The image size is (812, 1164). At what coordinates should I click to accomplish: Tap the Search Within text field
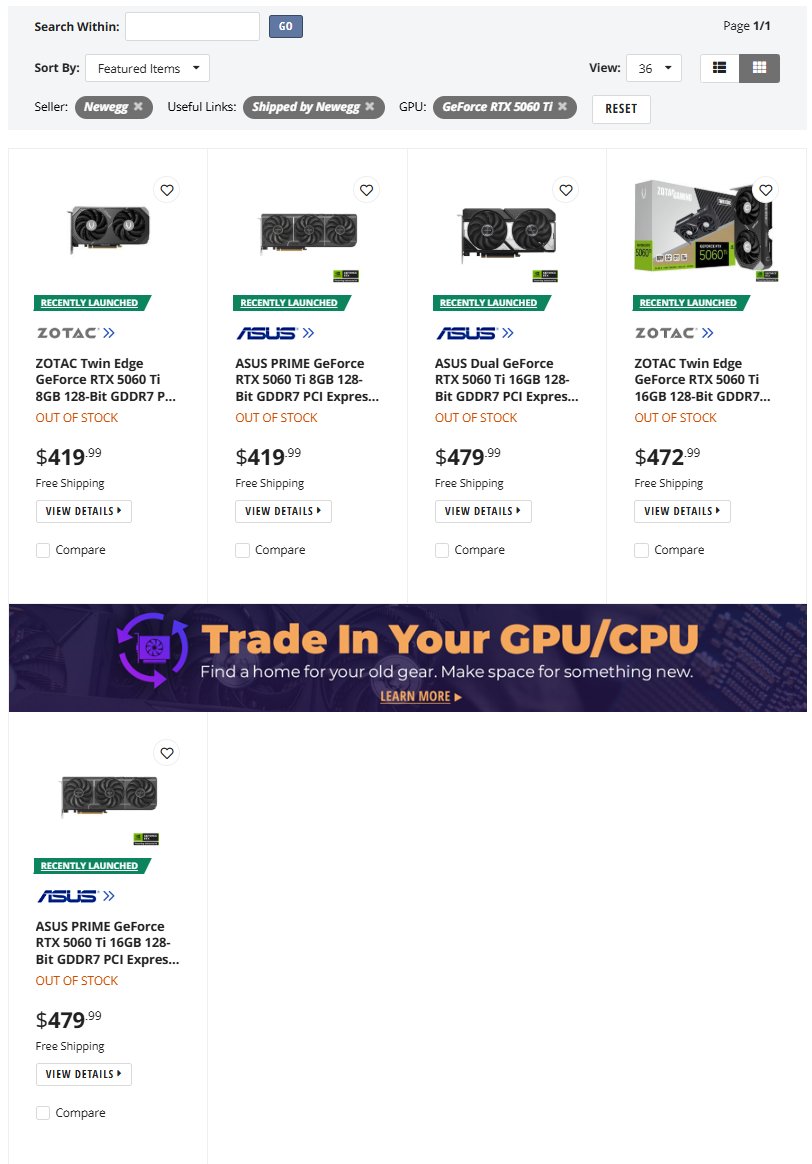pyautogui.click(x=192, y=27)
